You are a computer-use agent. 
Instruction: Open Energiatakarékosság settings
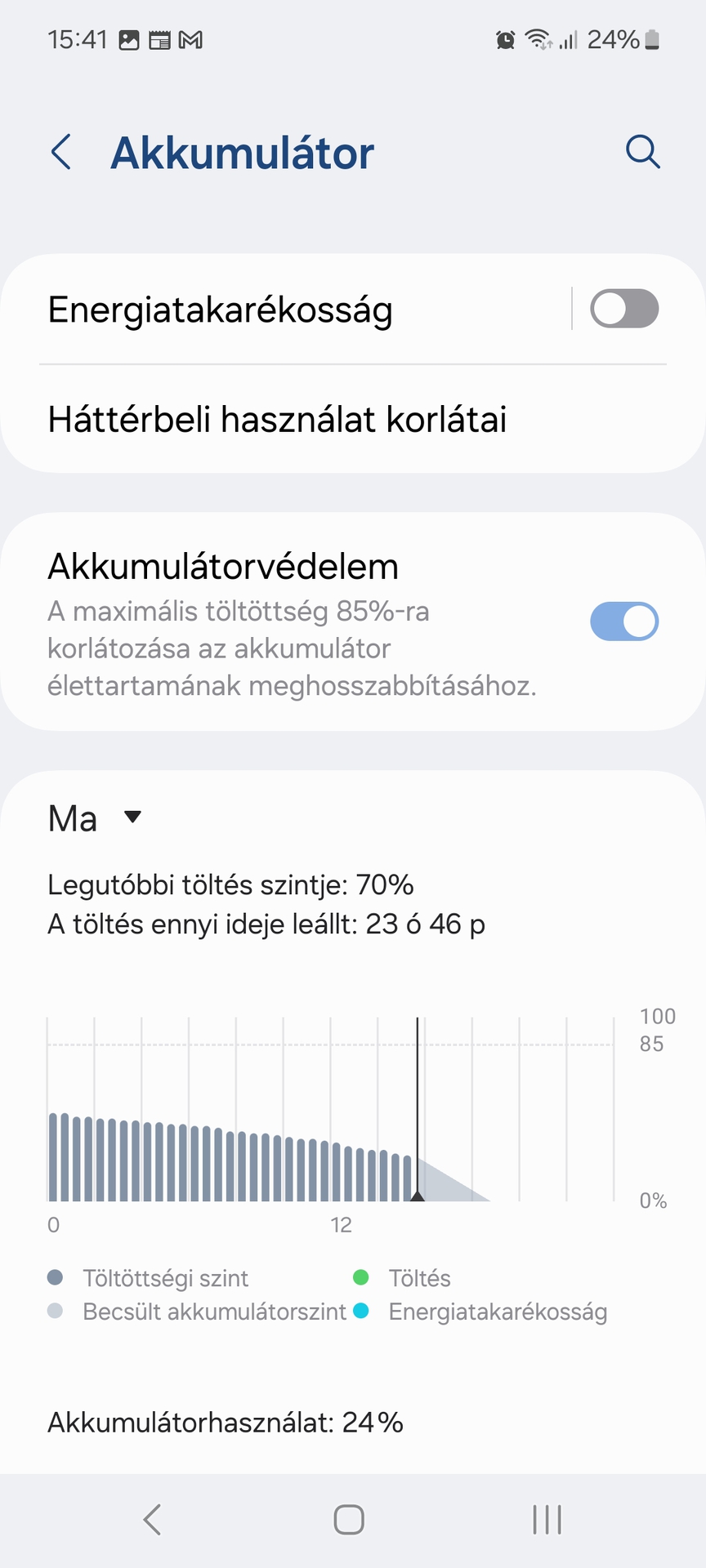click(221, 310)
